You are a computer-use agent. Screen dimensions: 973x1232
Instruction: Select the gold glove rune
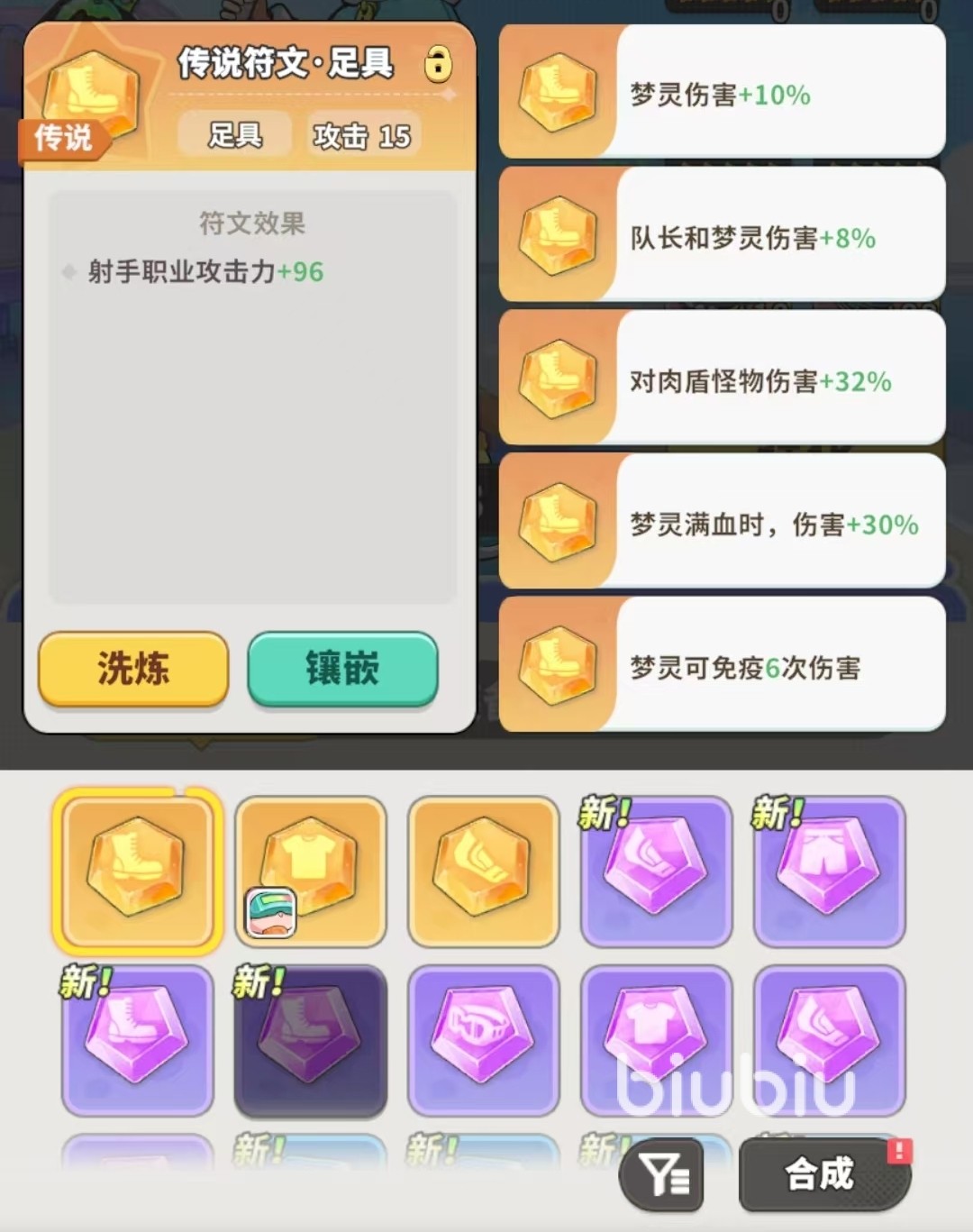(x=483, y=871)
